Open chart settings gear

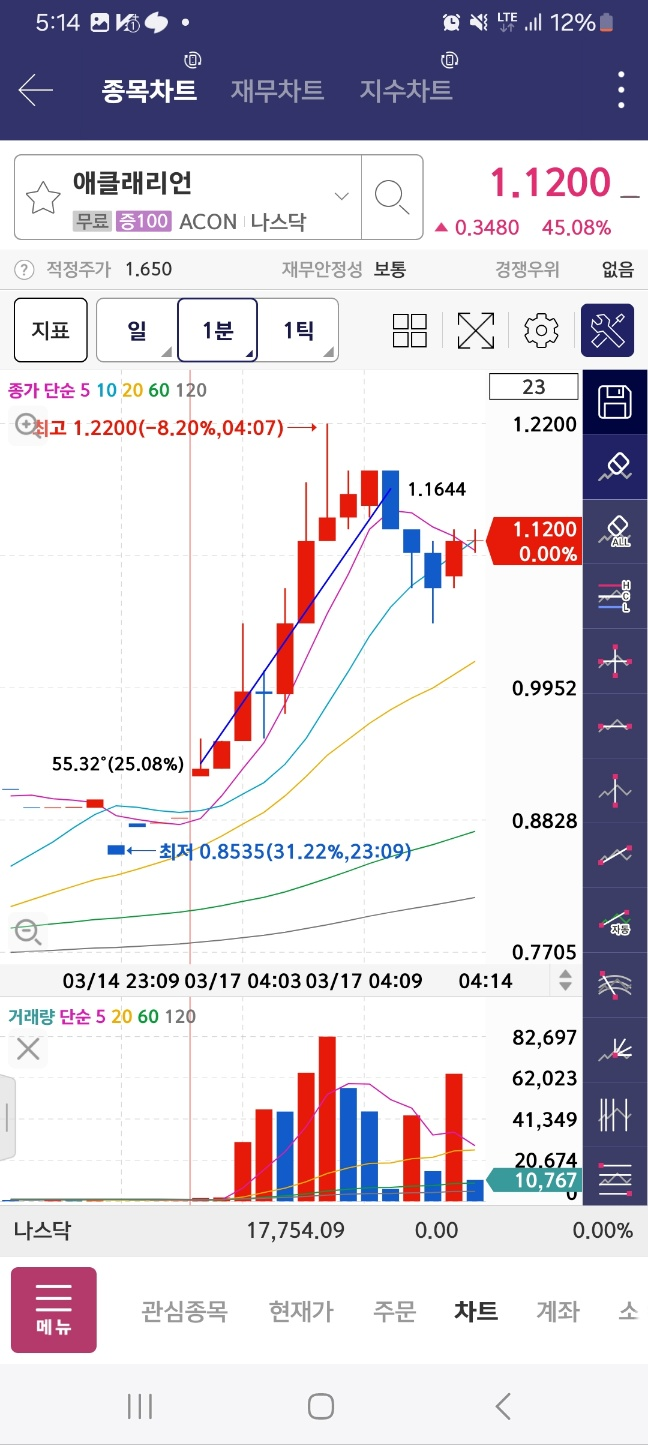pyautogui.click(x=541, y=330)
